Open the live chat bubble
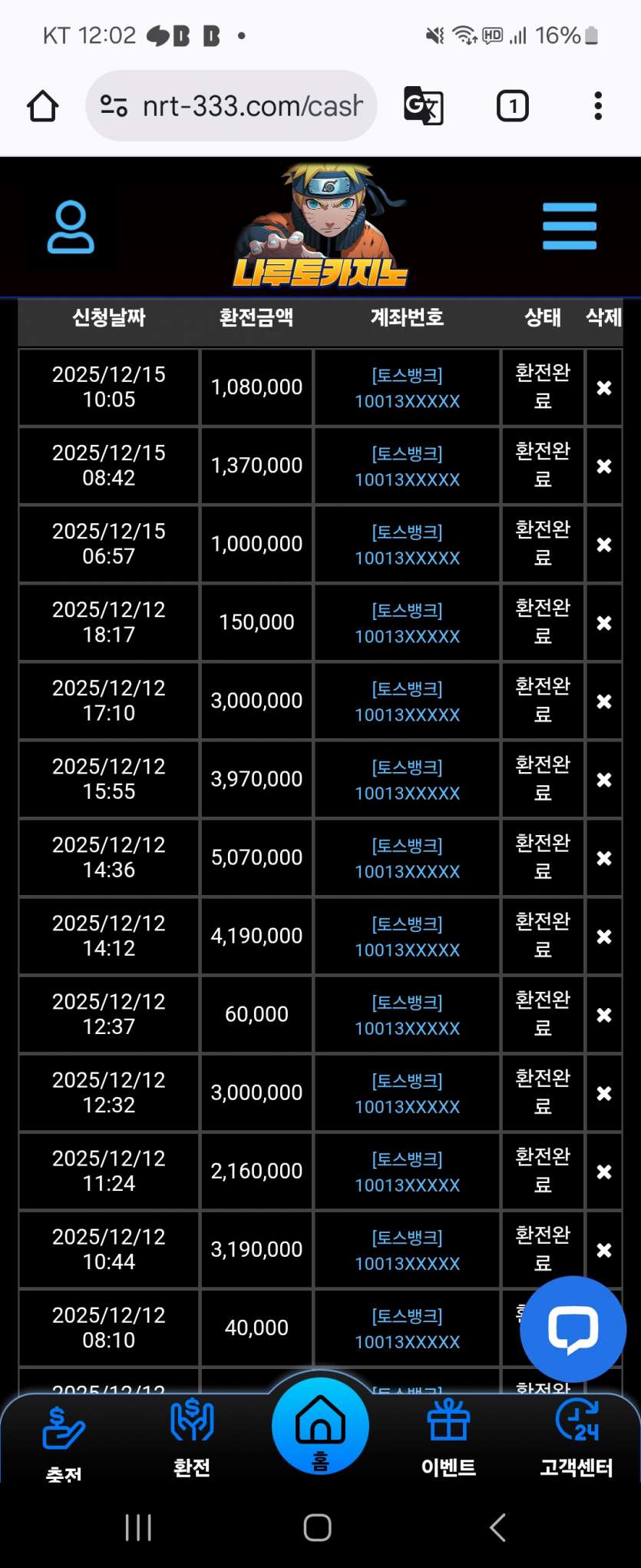Screen dimensions: 641x1568 point(573,1328)
